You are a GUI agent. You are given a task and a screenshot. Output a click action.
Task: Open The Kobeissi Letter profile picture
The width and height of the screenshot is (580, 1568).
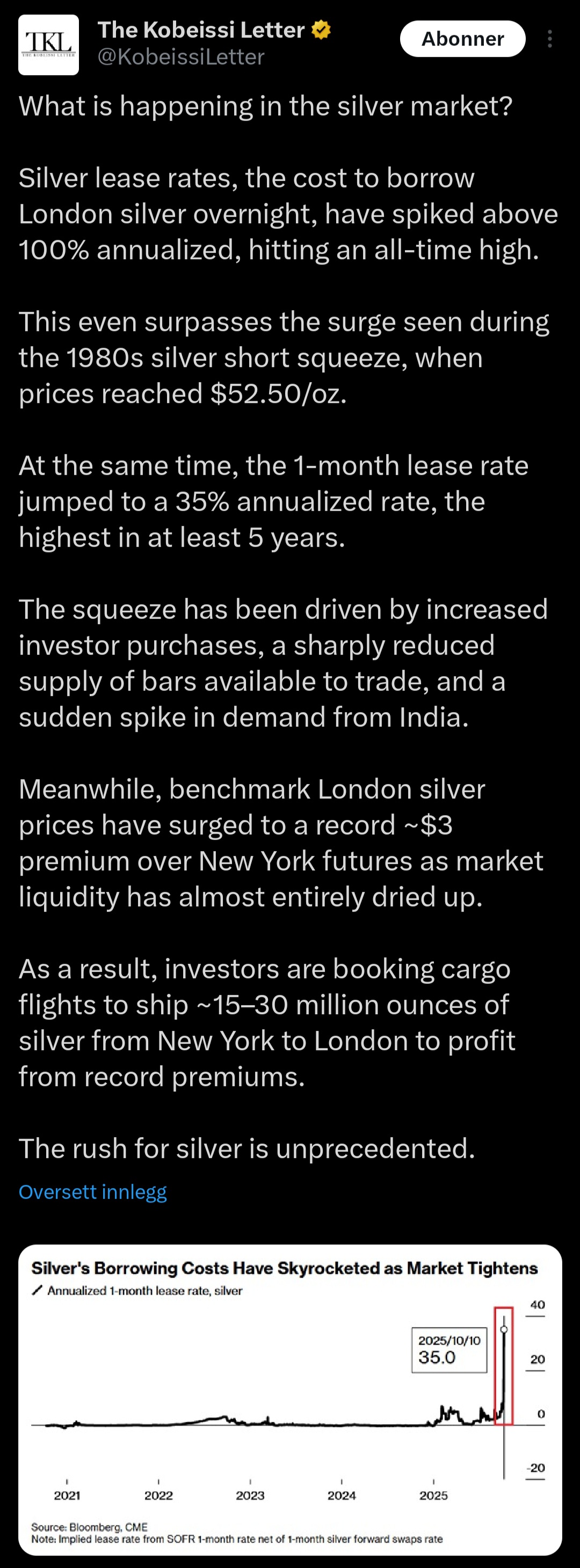pyautogui.click(x=48, y=45)
